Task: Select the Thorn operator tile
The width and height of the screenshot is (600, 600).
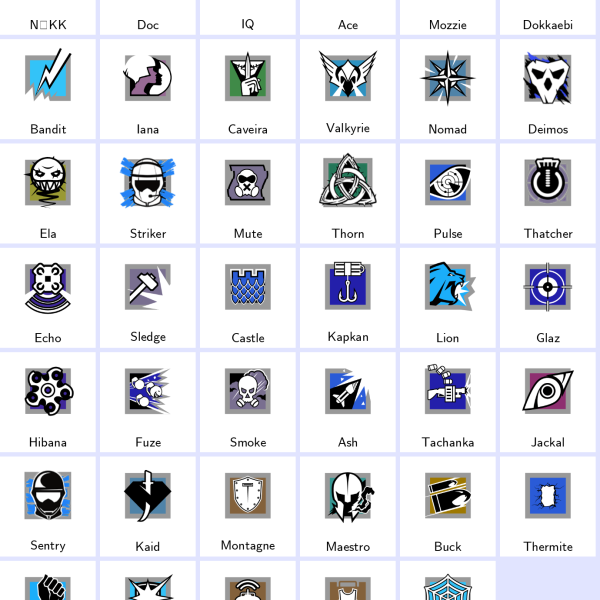Action: 348,192
